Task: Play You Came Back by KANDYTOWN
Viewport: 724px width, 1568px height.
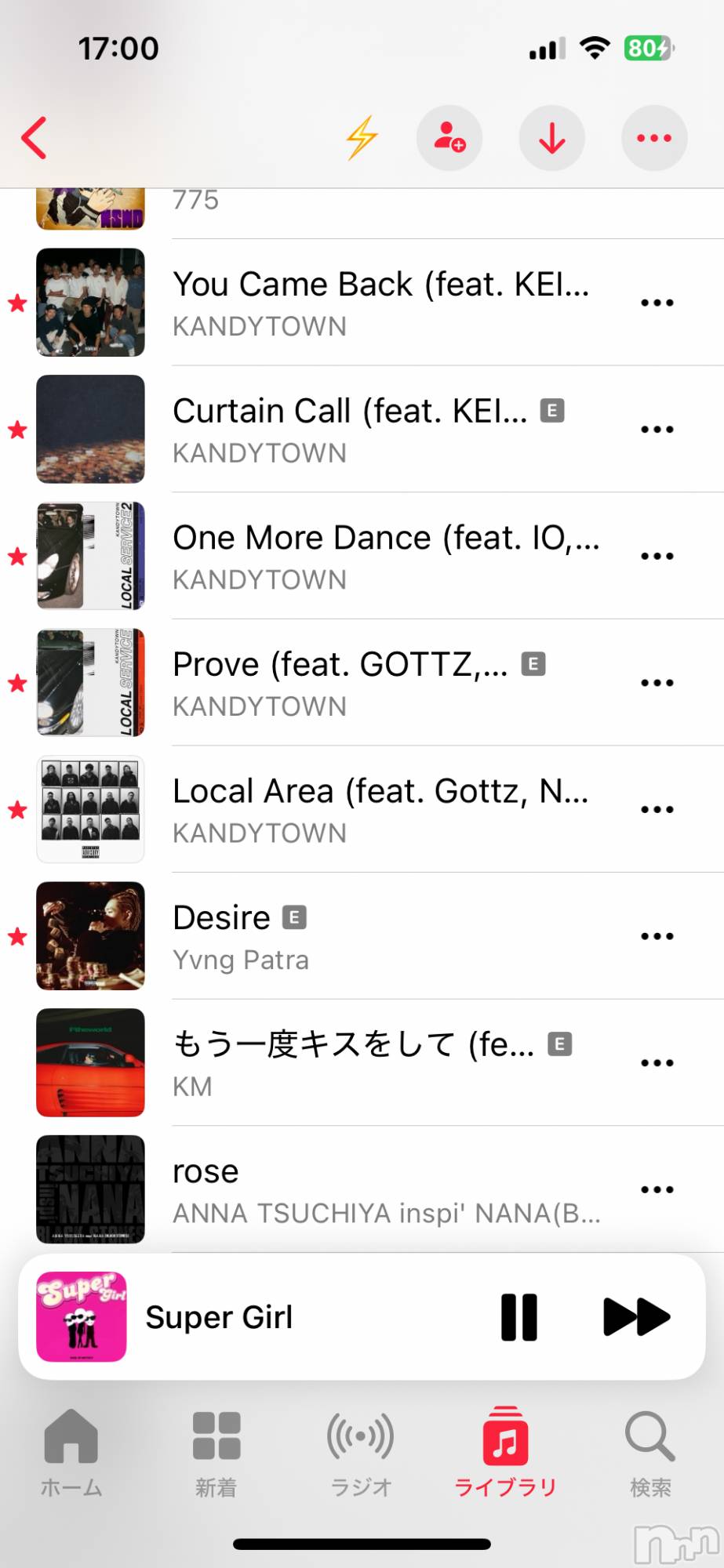Action: (380, 303)
